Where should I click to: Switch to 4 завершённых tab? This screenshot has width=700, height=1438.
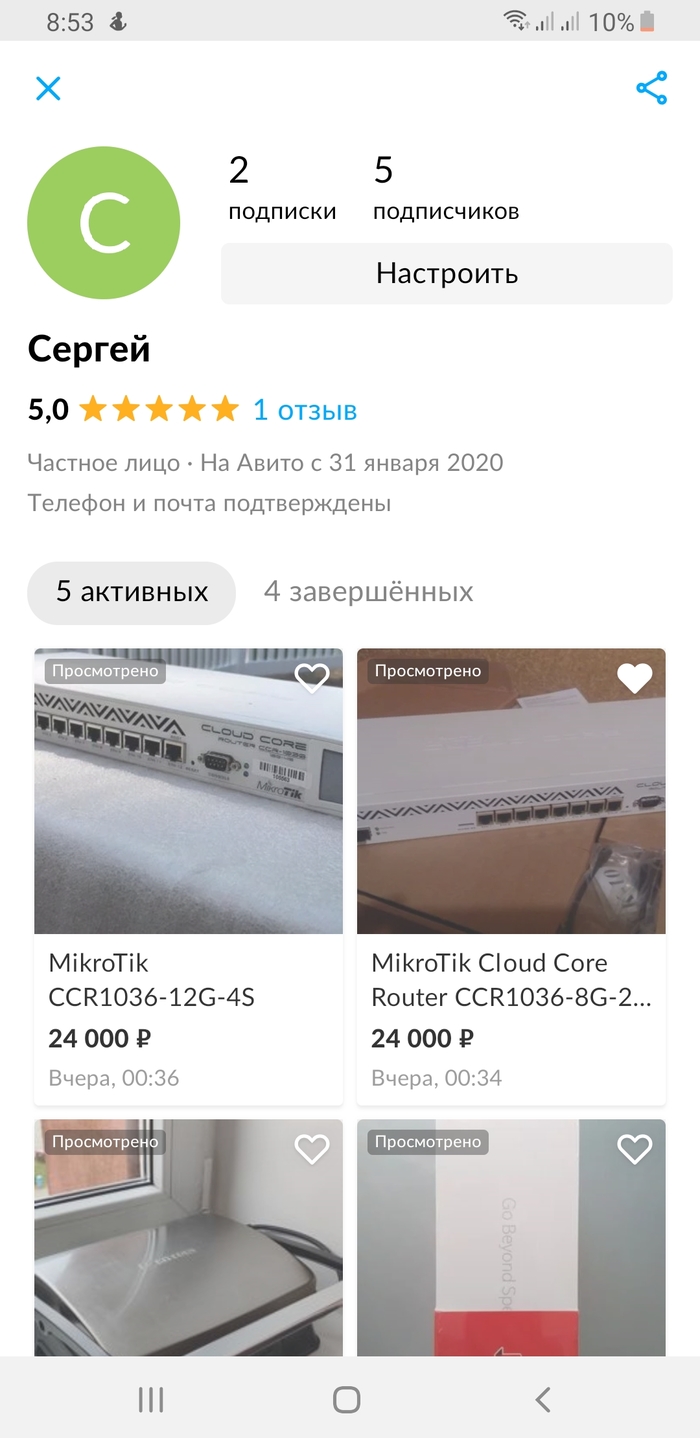point(368,592)
